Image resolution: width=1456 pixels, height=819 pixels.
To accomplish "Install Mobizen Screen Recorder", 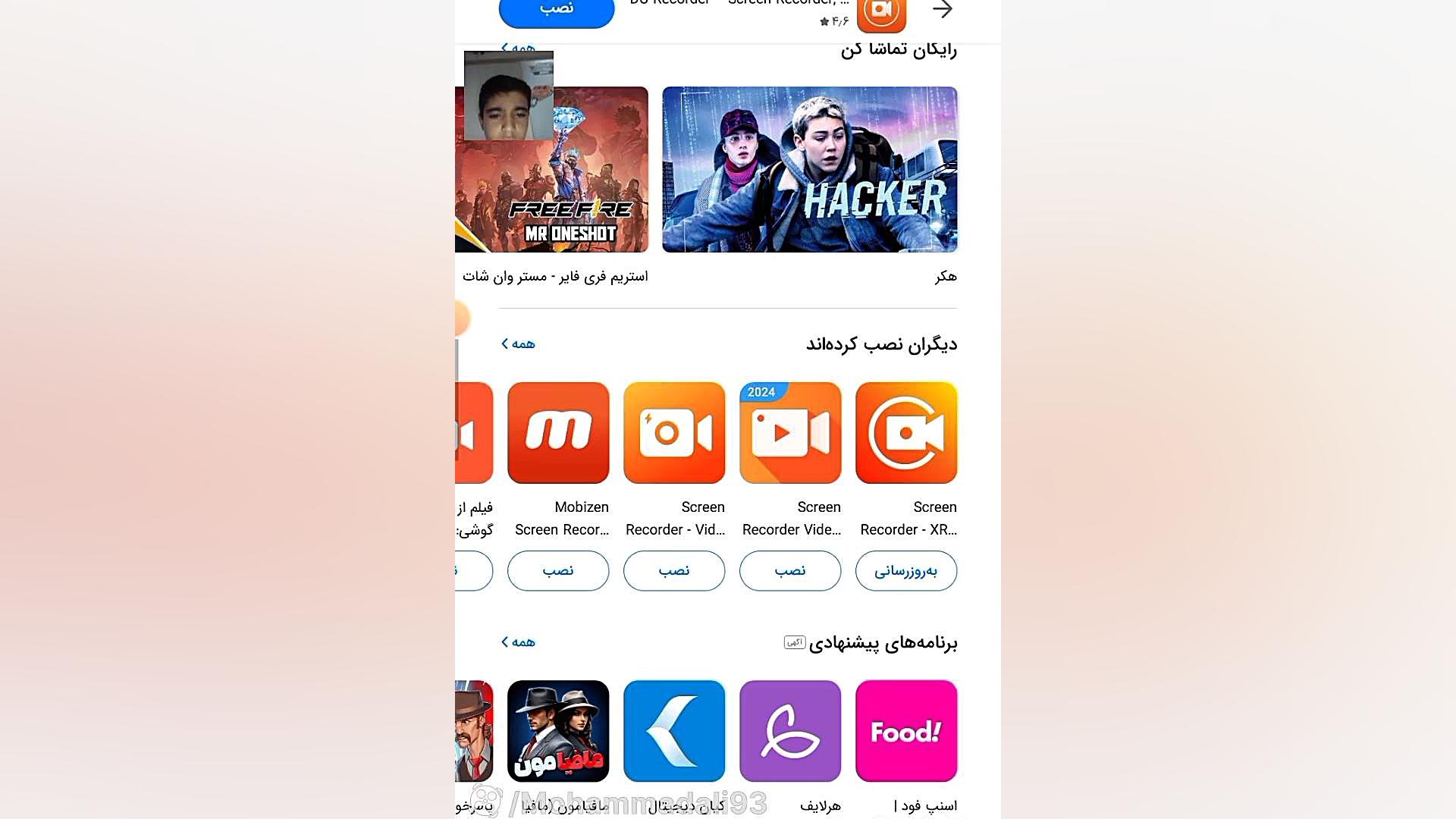I will (x=557, y=571).
